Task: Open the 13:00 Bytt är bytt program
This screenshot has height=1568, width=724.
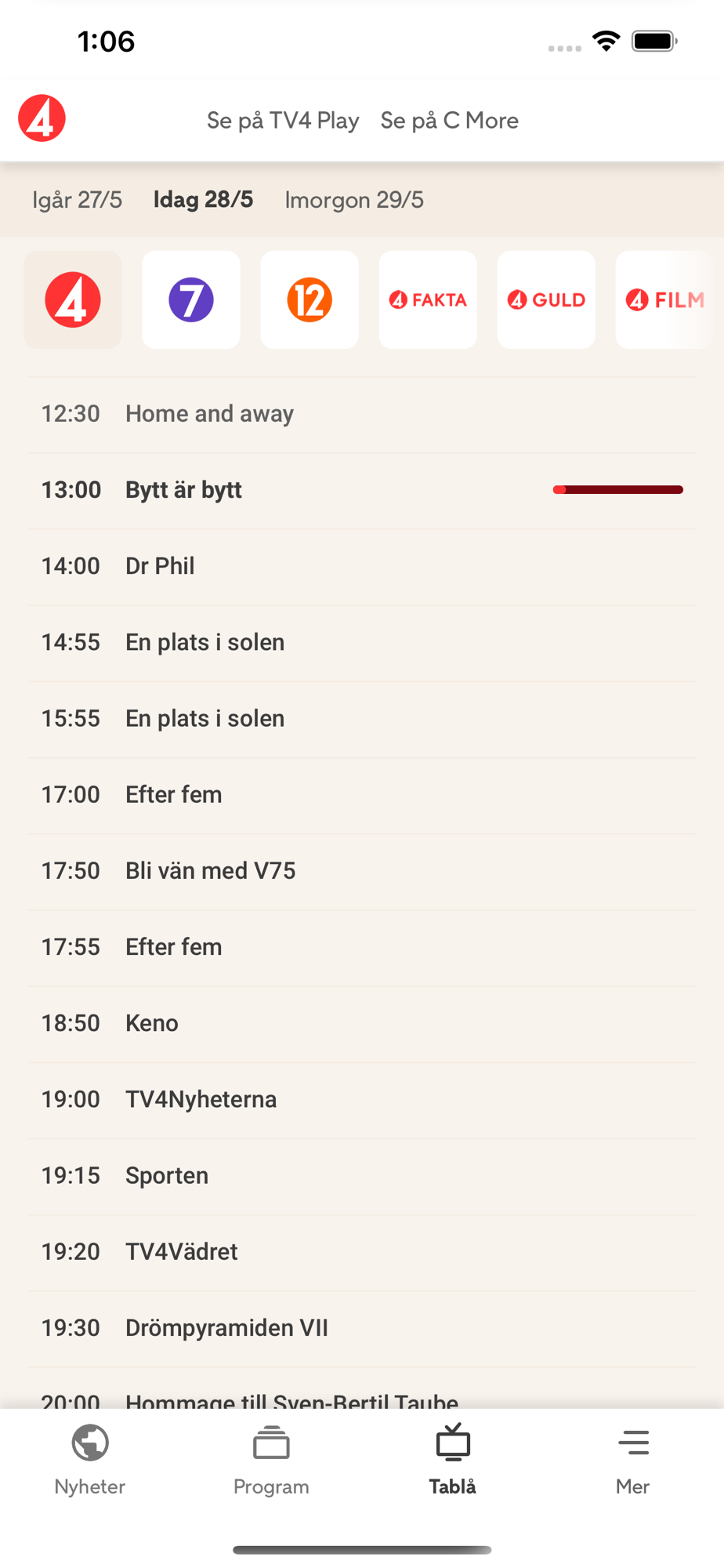Action: (x=360, y=490)
